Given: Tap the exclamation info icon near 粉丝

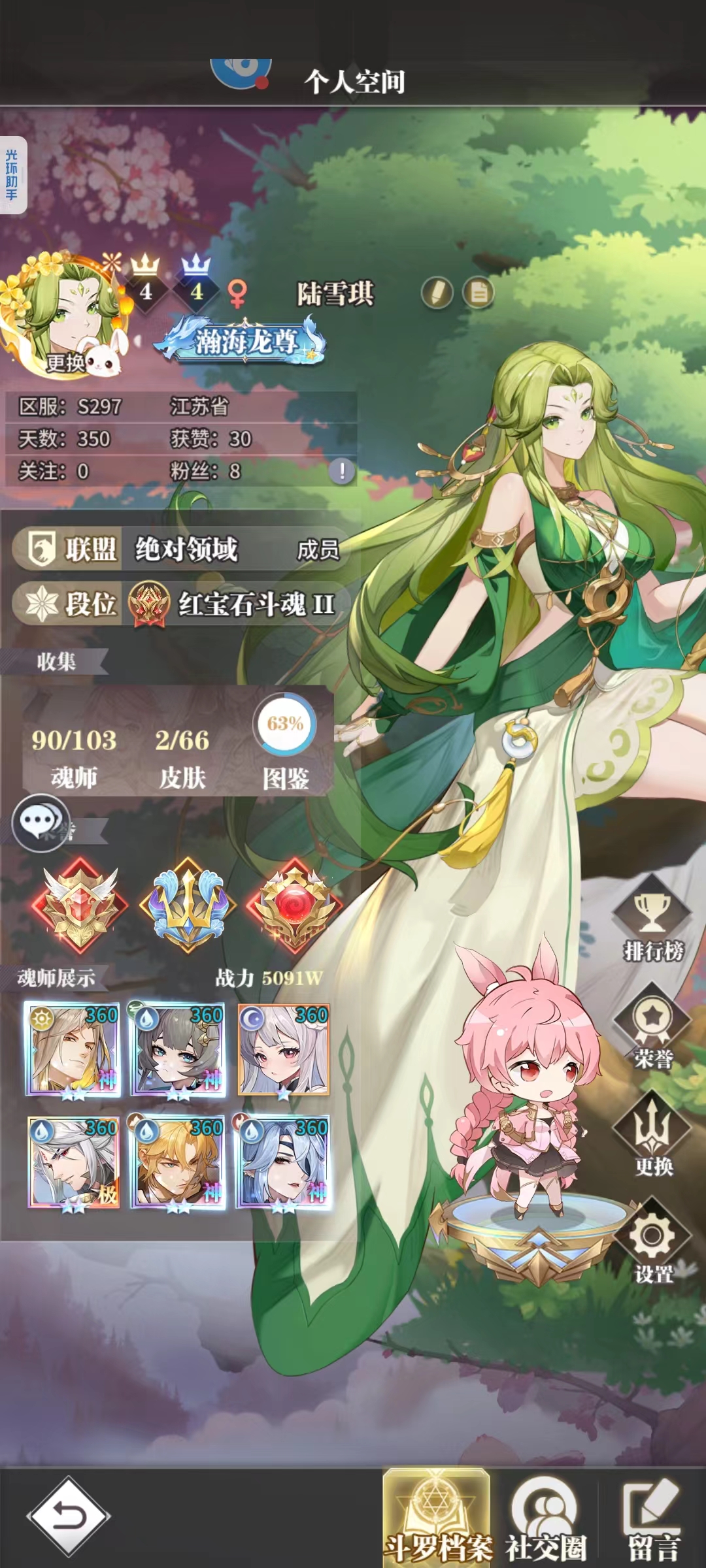Looking at the screenshot, I should tap(341, 470).
